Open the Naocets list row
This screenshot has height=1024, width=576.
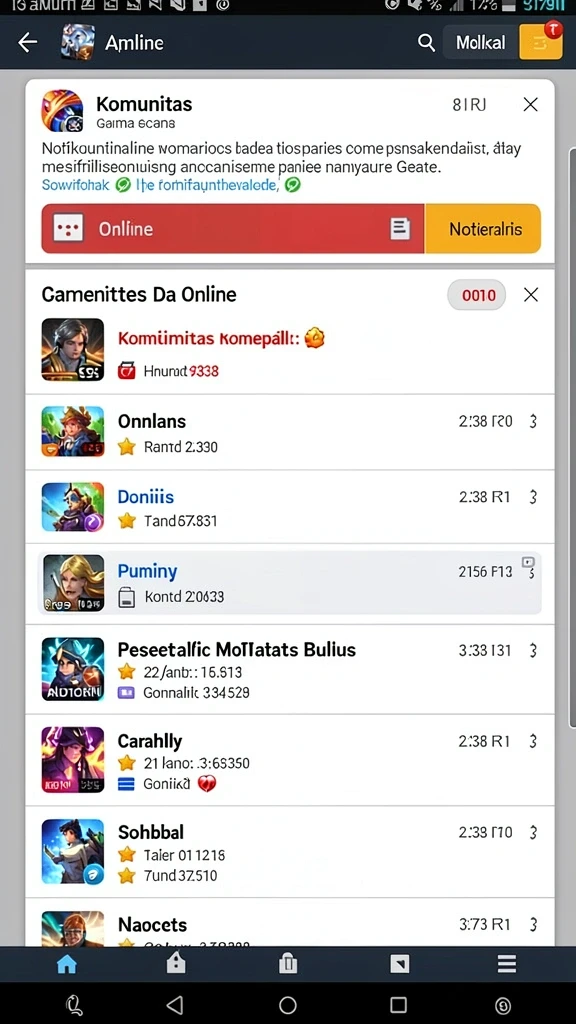coord(290,923)
